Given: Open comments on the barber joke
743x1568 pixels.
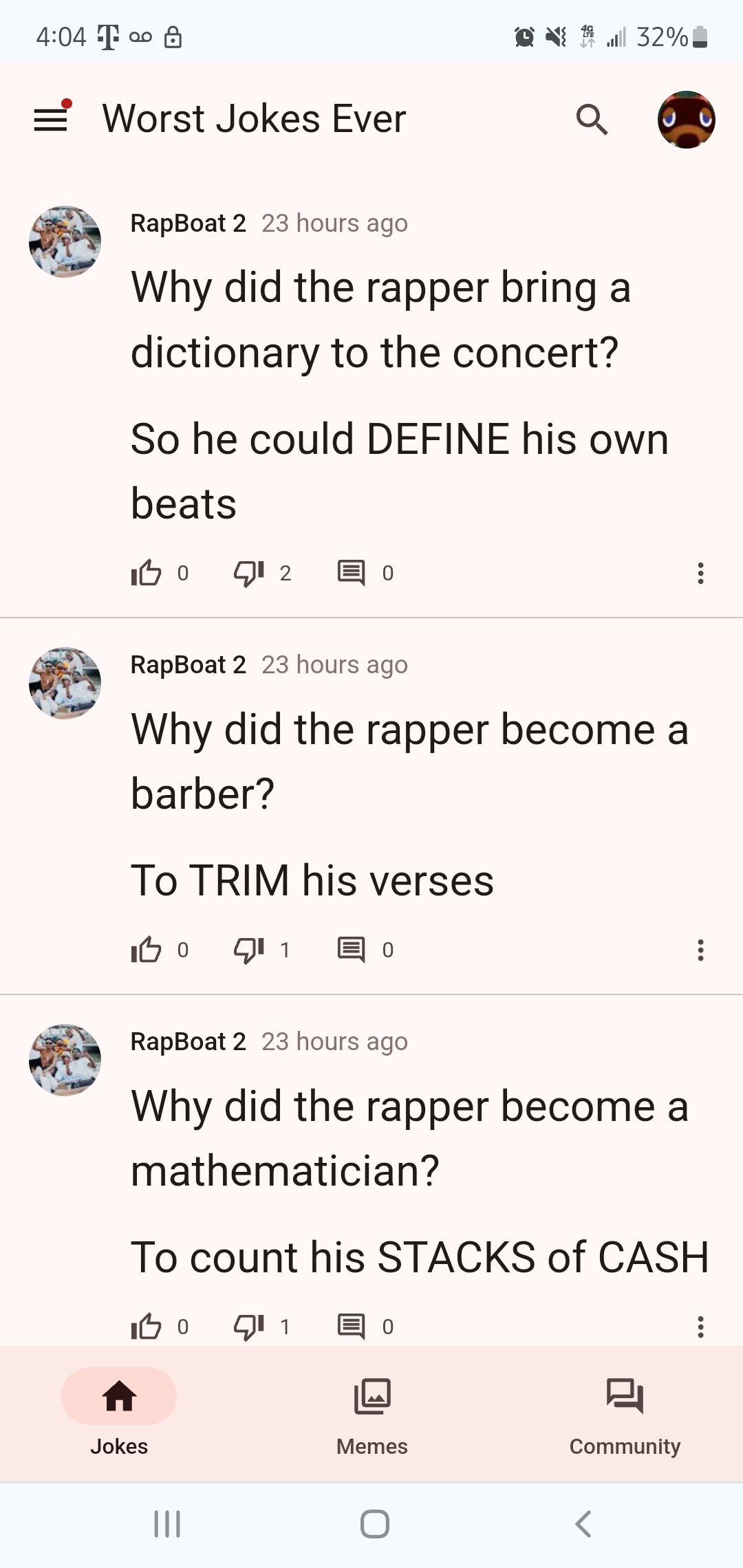Looking at the screenshot, I should click(351, 950).
